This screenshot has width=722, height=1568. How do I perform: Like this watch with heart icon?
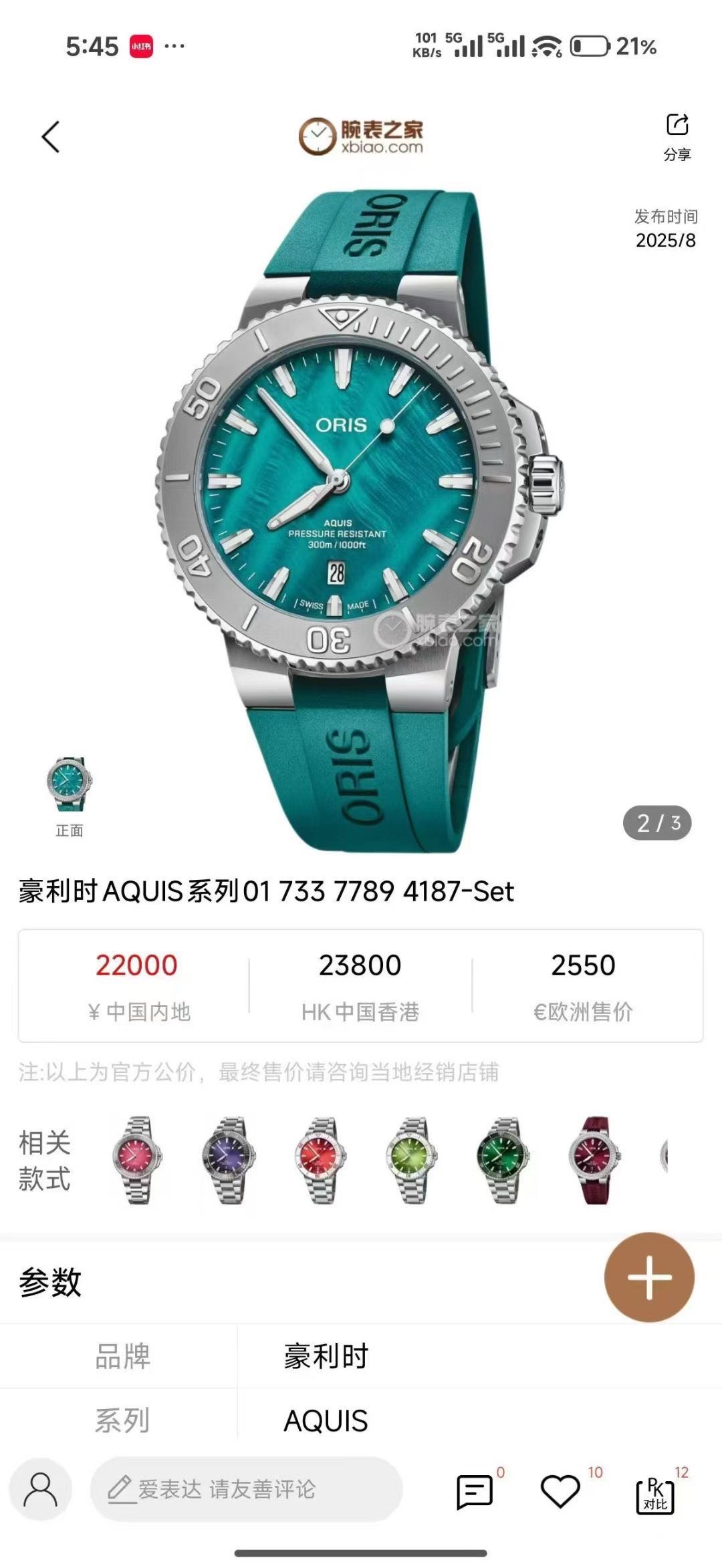click(x=560, y=1491)
